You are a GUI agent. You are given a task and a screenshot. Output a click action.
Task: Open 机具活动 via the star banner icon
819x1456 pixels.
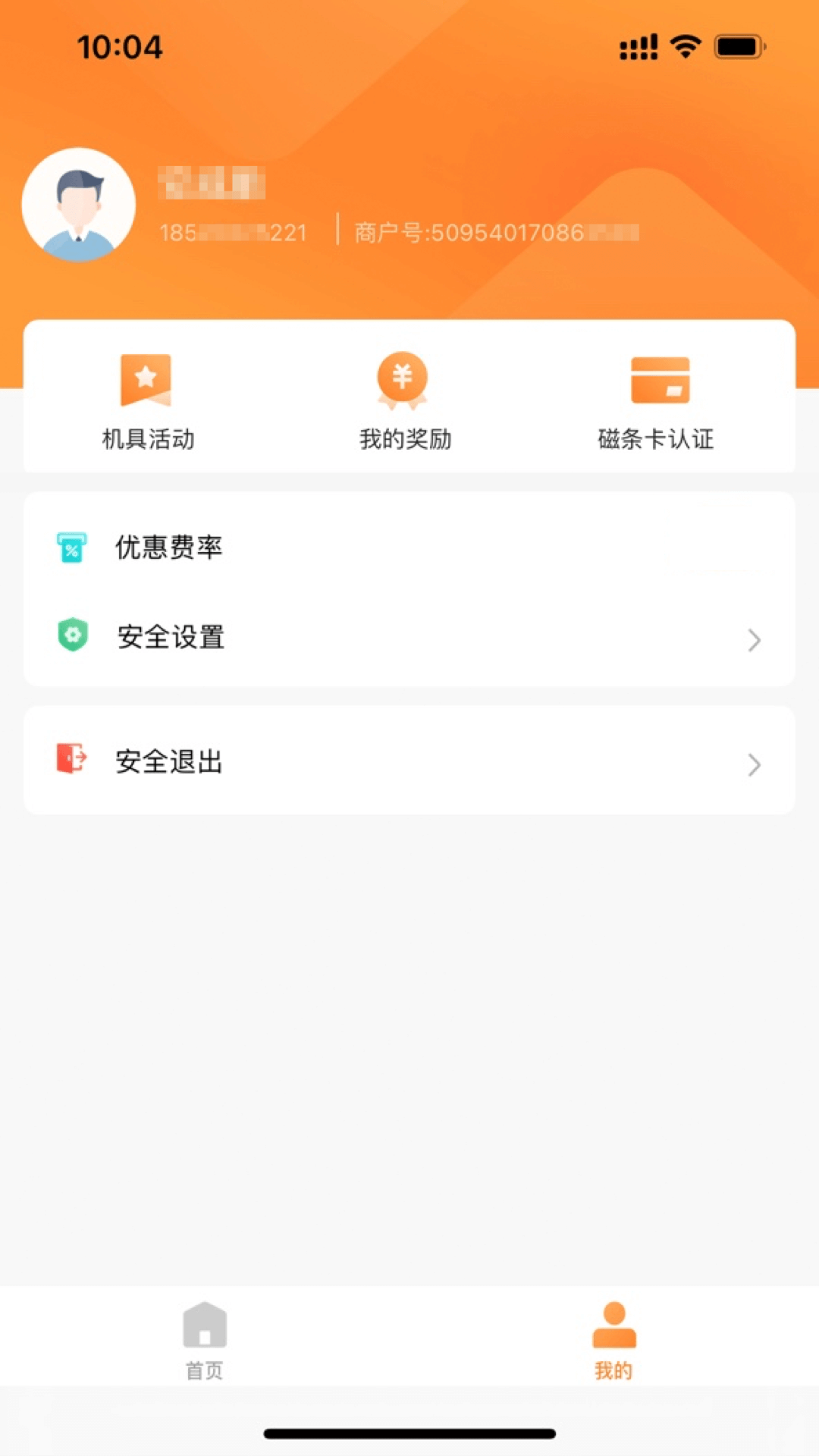[146, 379]
